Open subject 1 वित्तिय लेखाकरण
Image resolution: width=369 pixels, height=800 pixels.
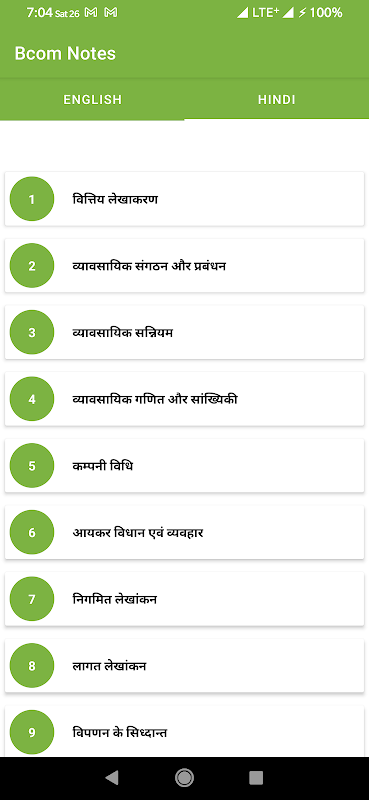(x=184, y=199)
